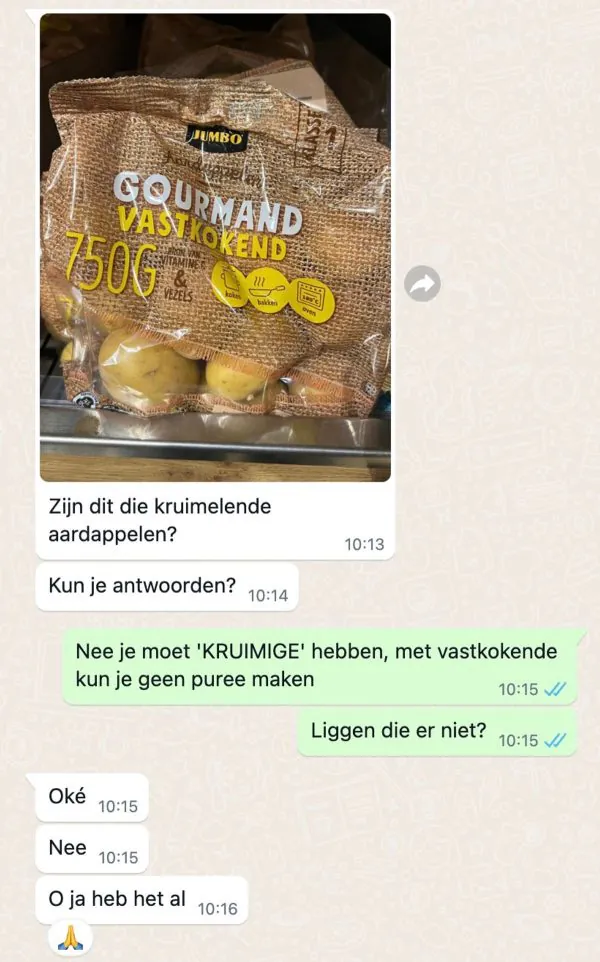Open the praying hands reaction
This screenshot has height=962, width=600.
click(70, 938)
